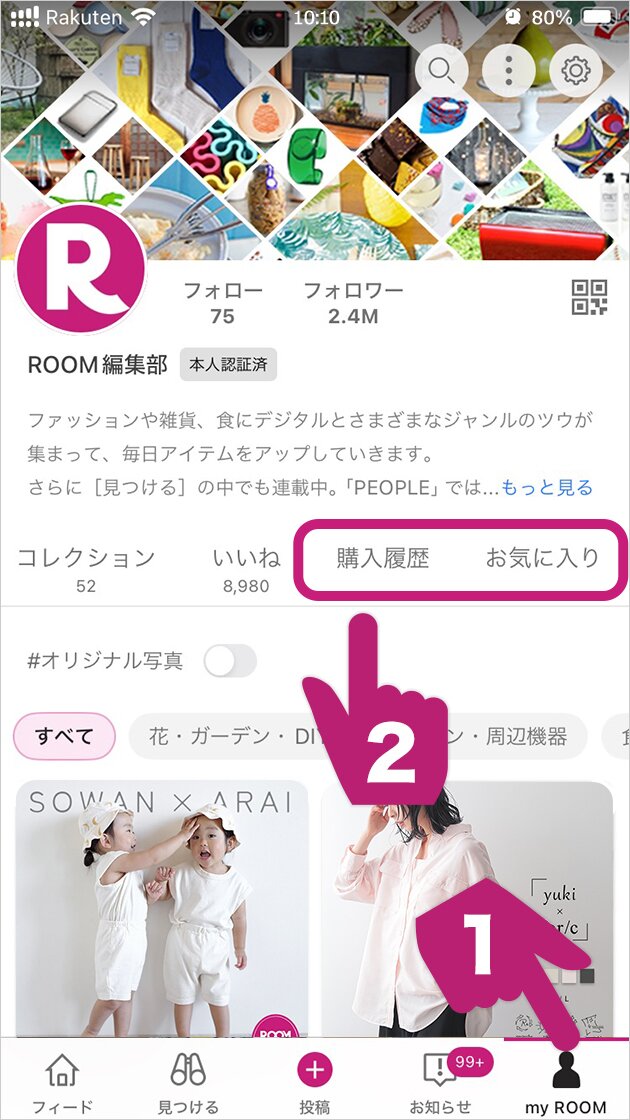This screenshot has width=630, height=1120.
Task: Select the すべて filter chip
Action: pos(64,738)
